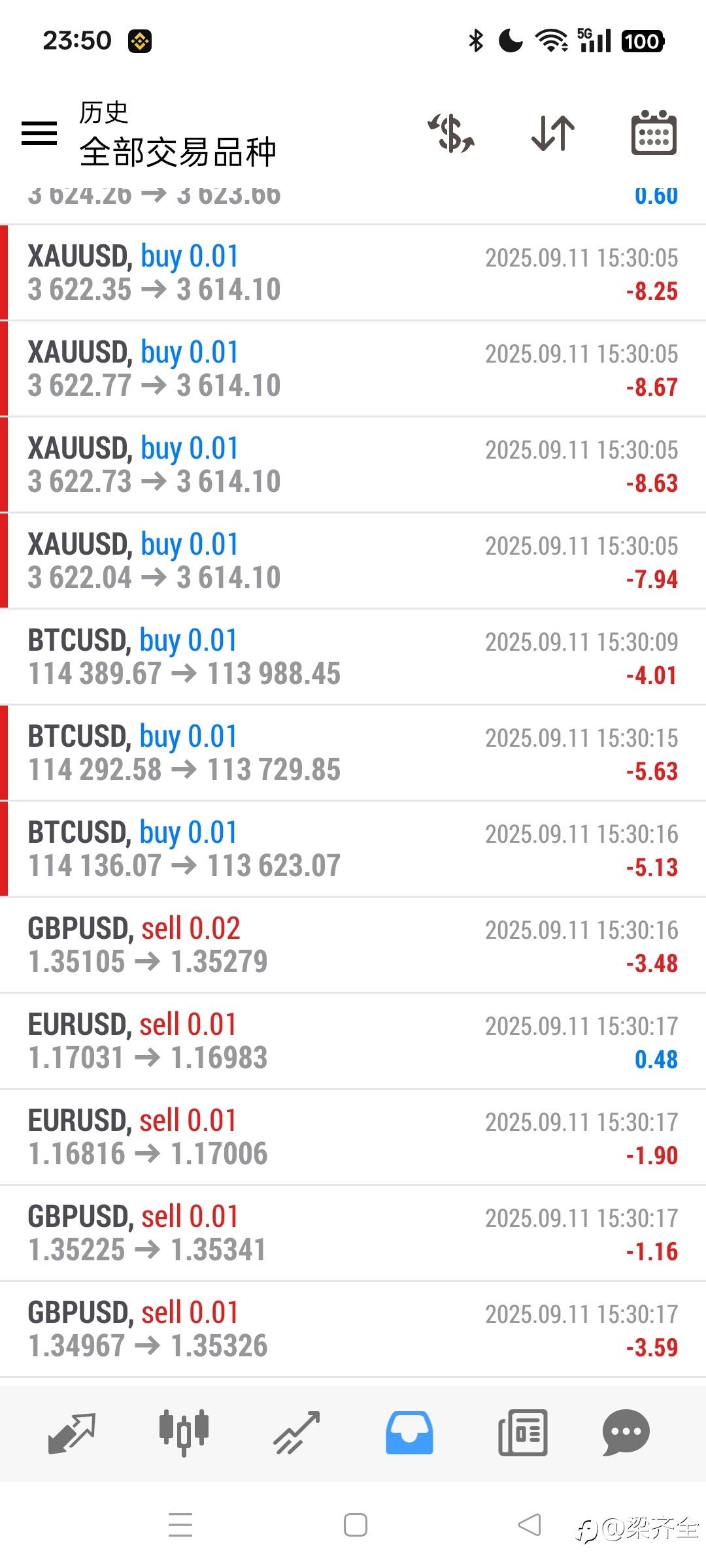The width and height of the screenshot is (706, 1568).
Task: Open the sort order arrows
Action: (x=553, y=133)
